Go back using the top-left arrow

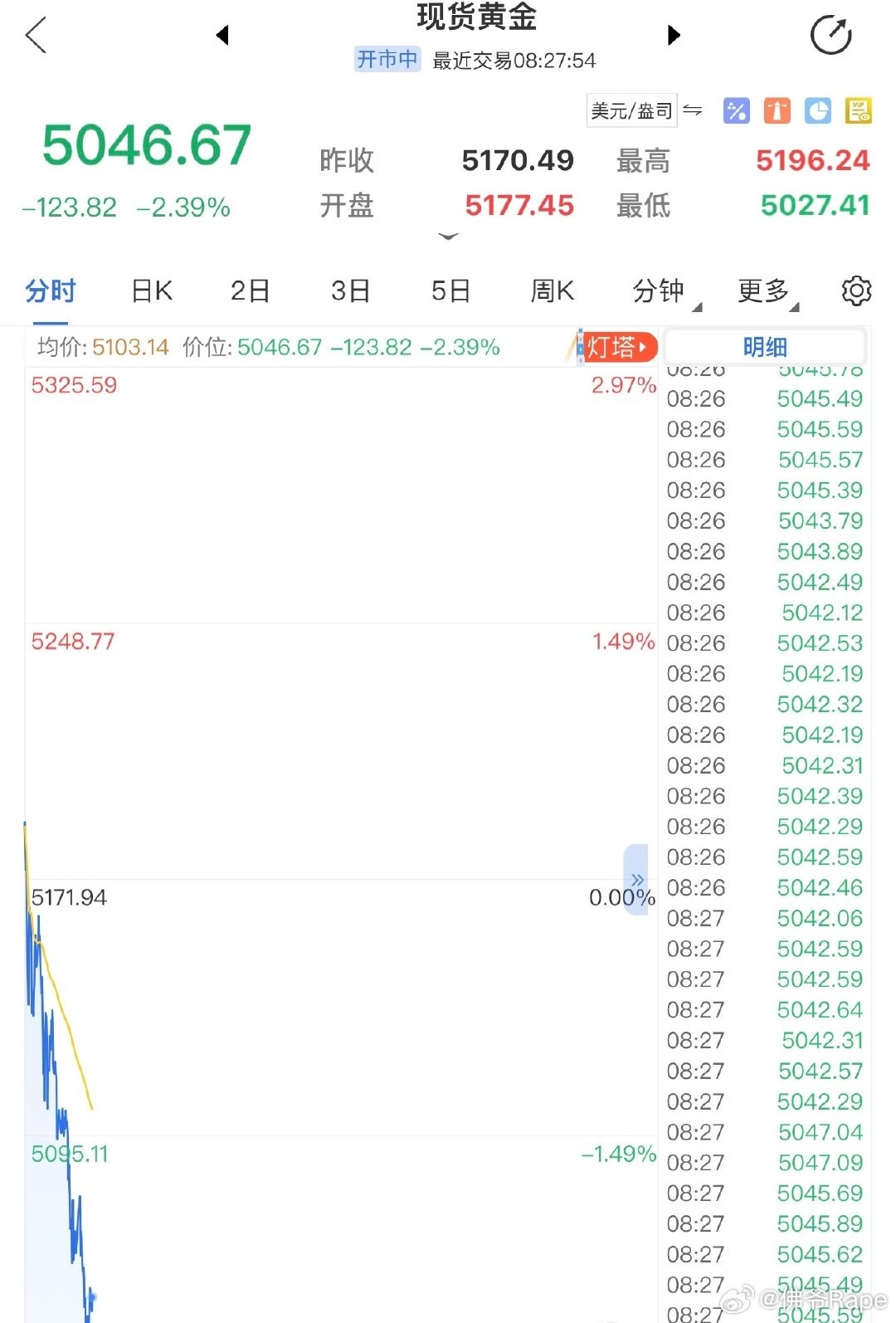click(35, 35)
